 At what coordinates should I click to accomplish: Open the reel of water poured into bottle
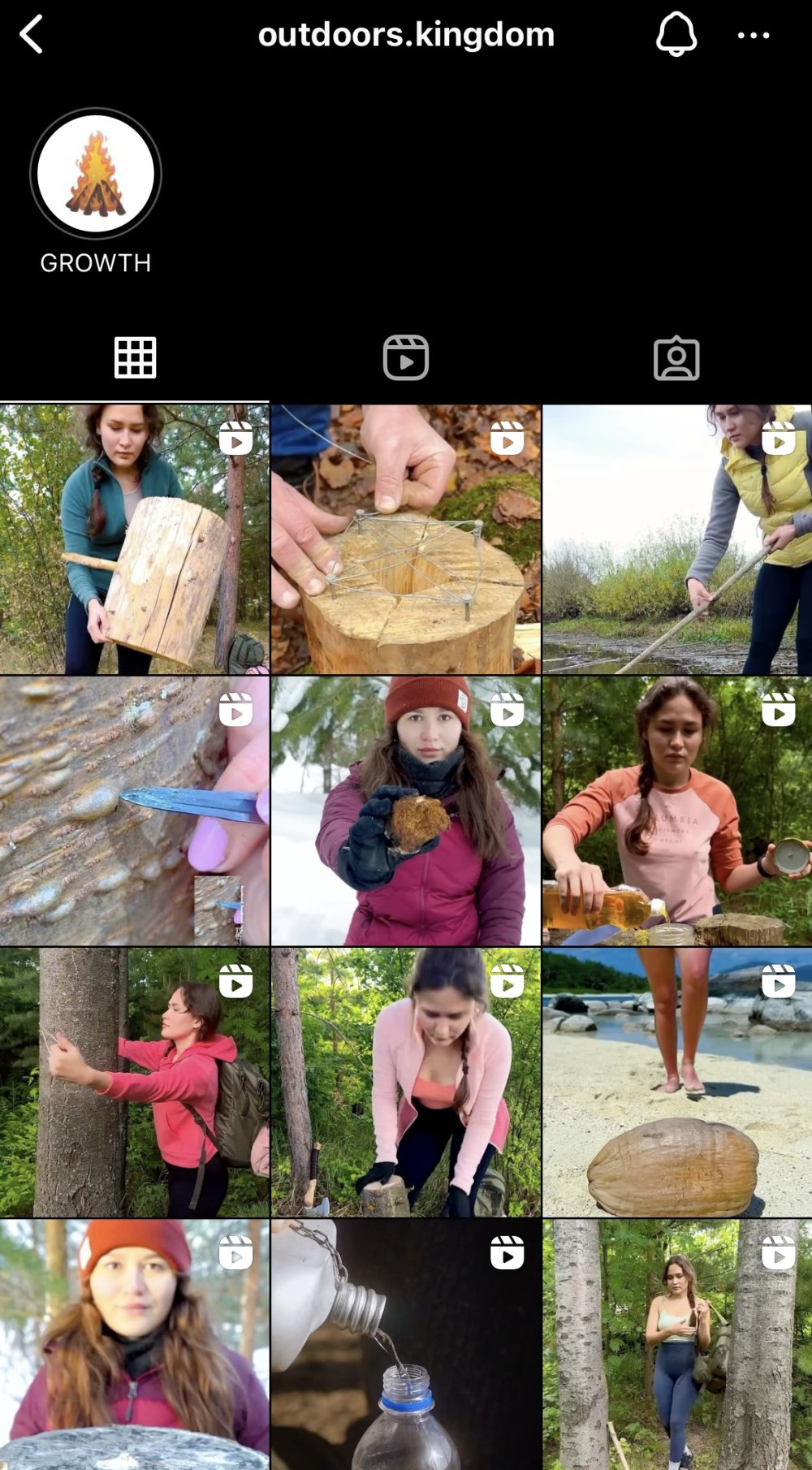[x=405, y=1344]
